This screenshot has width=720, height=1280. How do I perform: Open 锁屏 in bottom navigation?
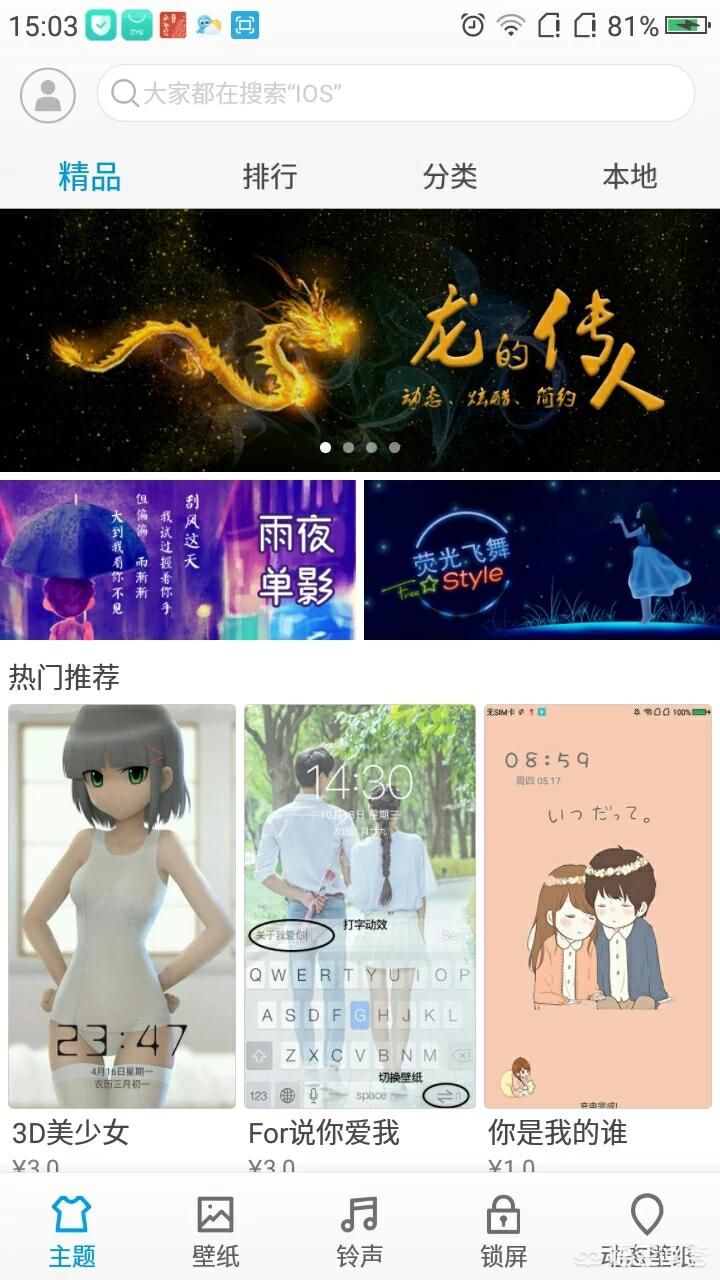504,1231
